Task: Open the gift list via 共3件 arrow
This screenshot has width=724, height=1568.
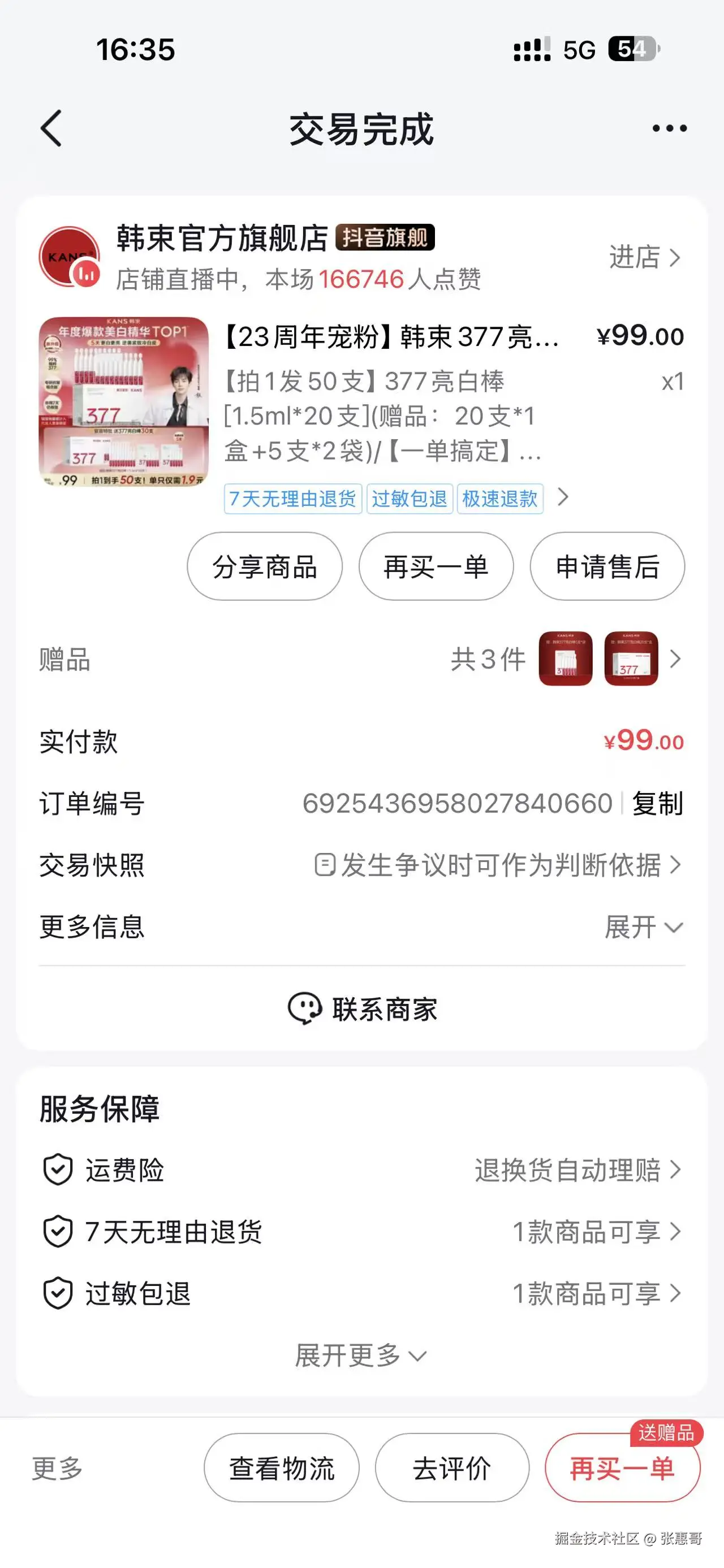Action: tap(676, 659)
